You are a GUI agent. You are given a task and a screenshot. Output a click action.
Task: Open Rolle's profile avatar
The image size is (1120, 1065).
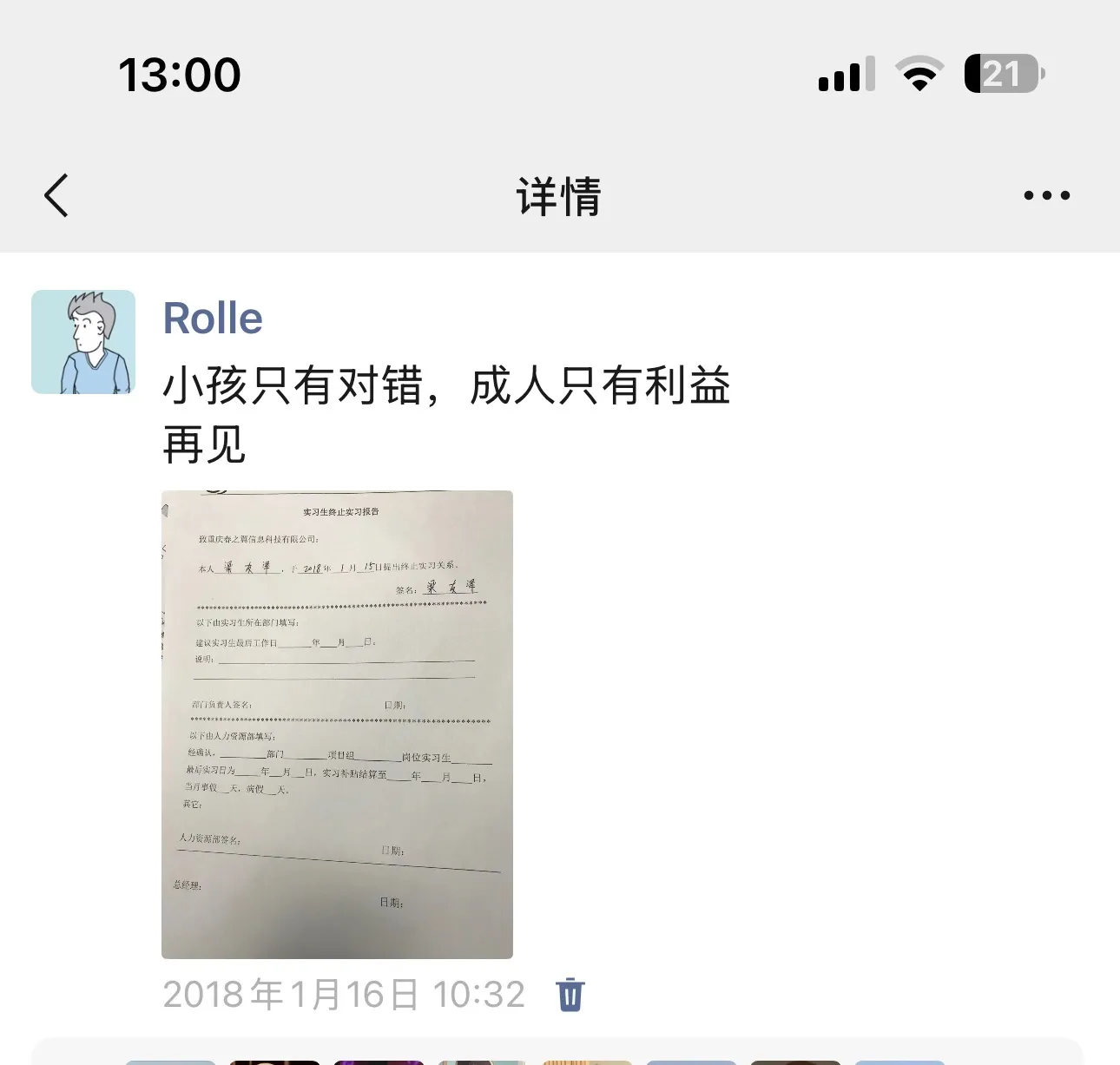tap(83, 342)
